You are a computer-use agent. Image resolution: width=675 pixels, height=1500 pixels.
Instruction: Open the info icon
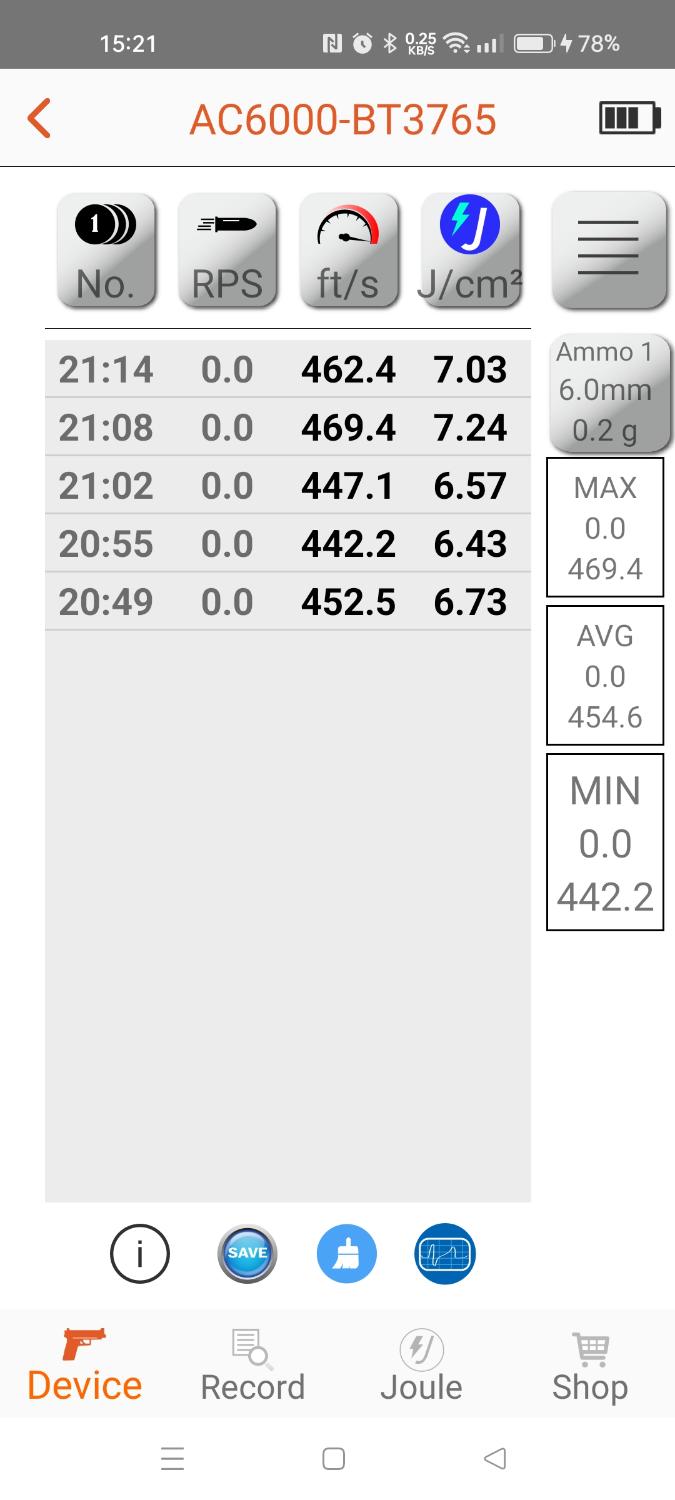pyautogui.click(x=139, y=1254)
